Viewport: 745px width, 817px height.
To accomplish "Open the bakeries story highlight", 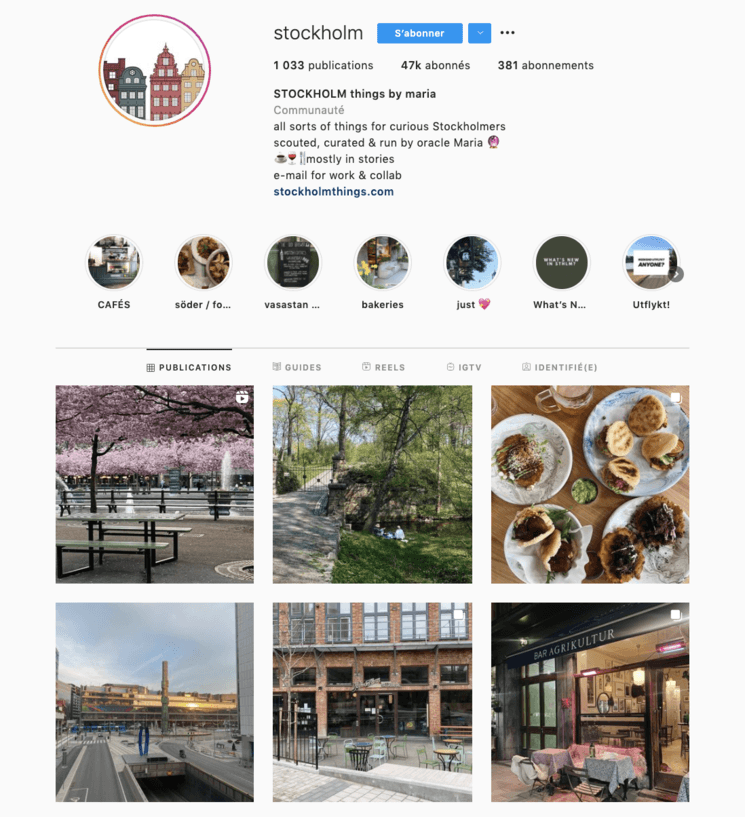I will (x=382, y=263).
